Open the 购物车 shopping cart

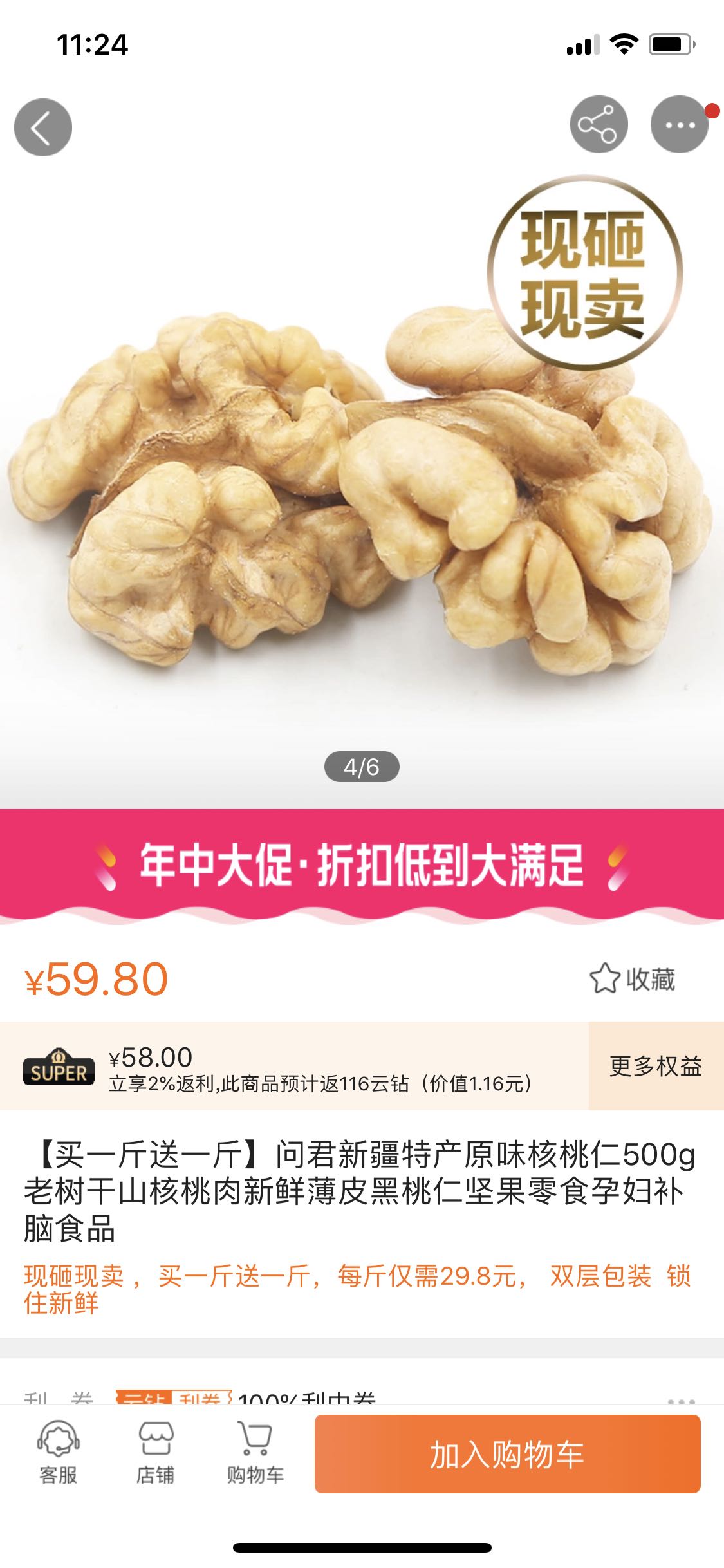click(x=255, y=1453)
